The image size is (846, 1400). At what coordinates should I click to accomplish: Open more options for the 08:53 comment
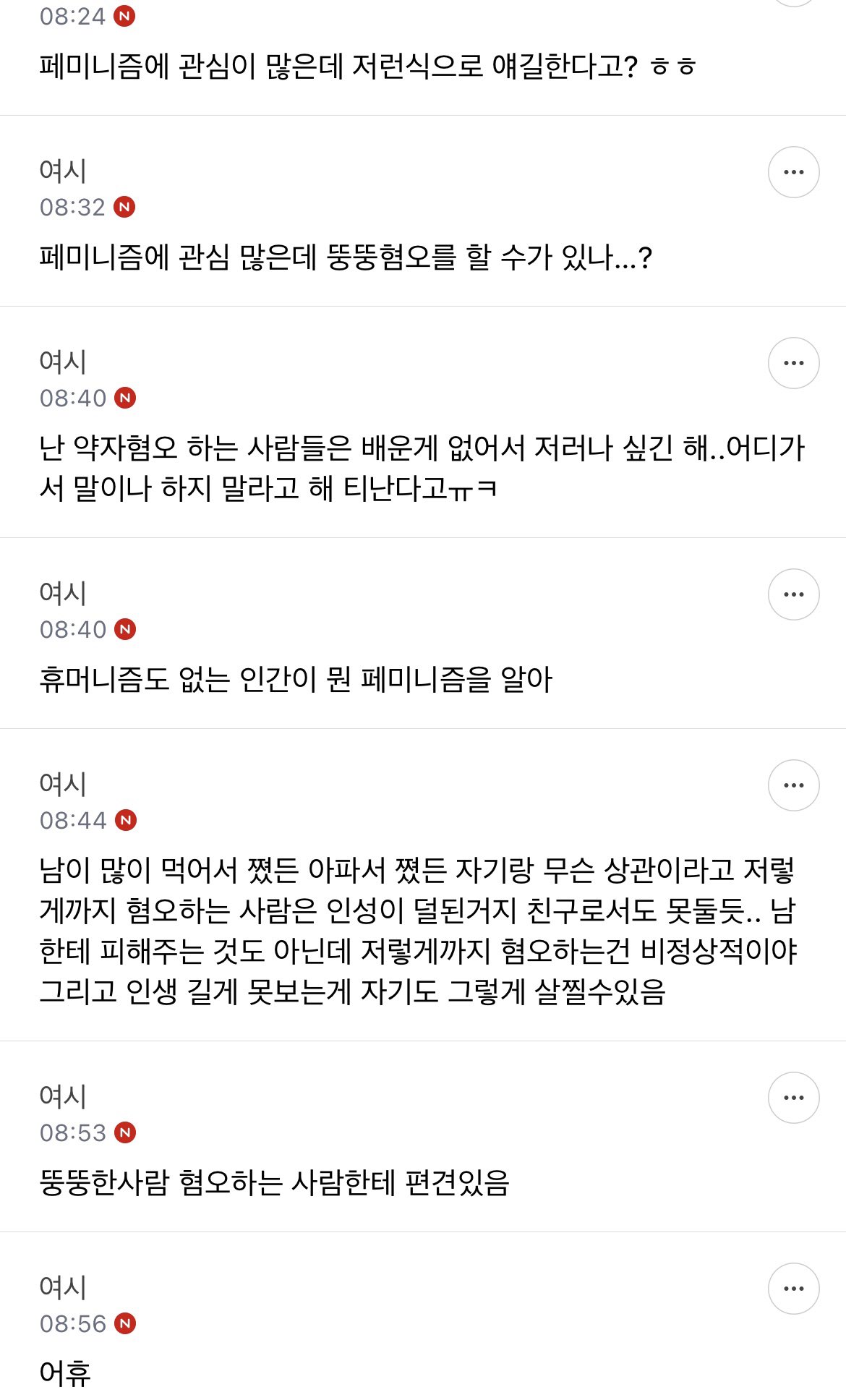click(x=793, y=1098)
